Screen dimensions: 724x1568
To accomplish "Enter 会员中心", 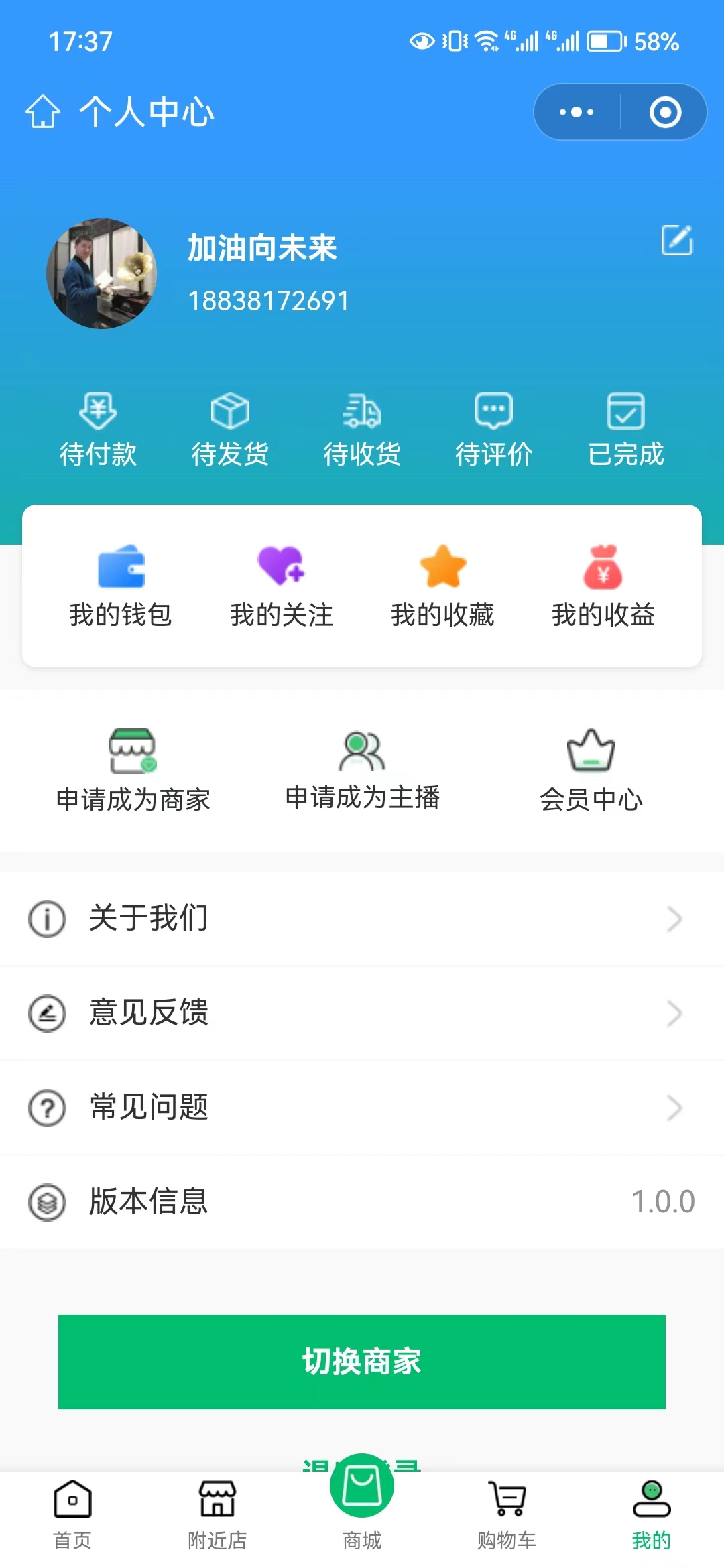I will (x=591, y=771).
